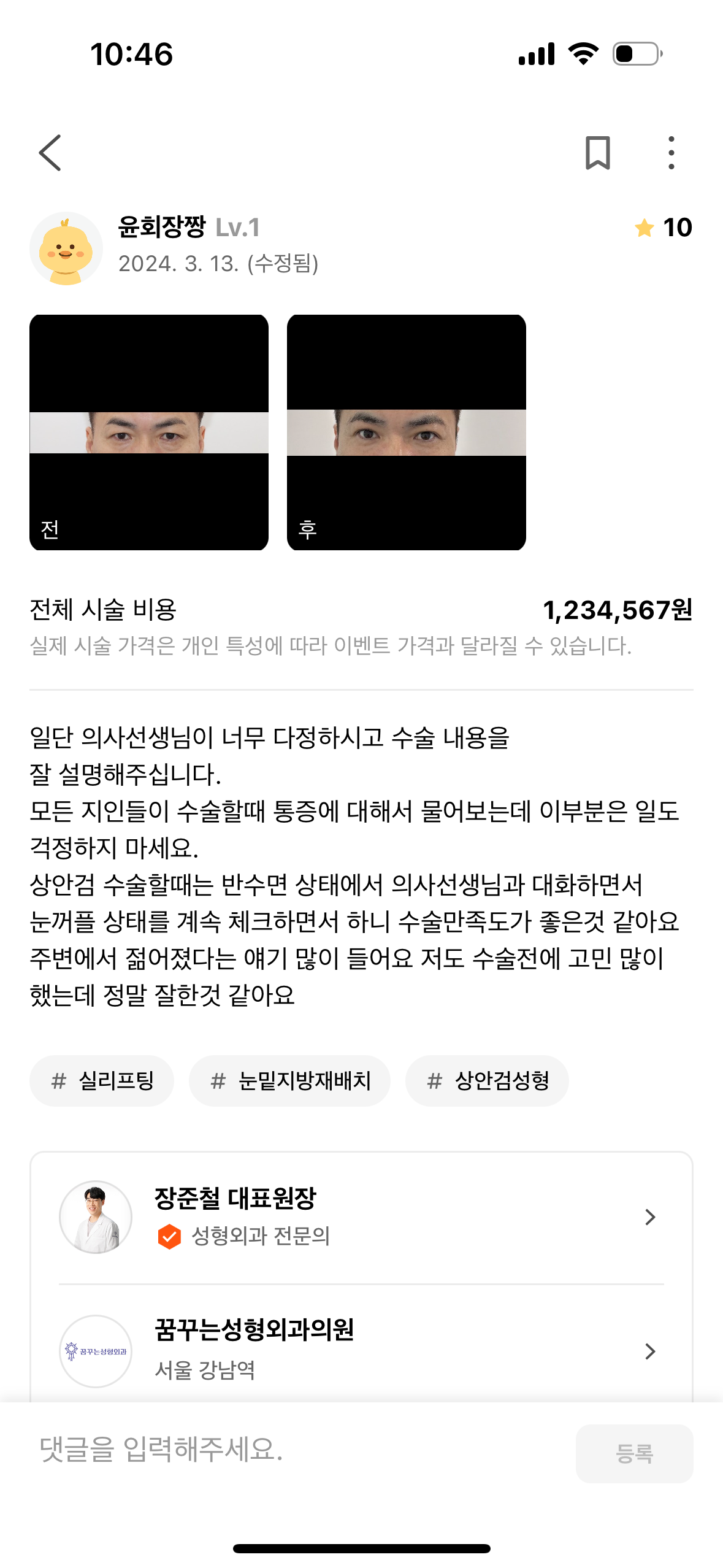Select the 실리프팅 hashtag chip
Screen dimensions: 723x1568
102,1081
